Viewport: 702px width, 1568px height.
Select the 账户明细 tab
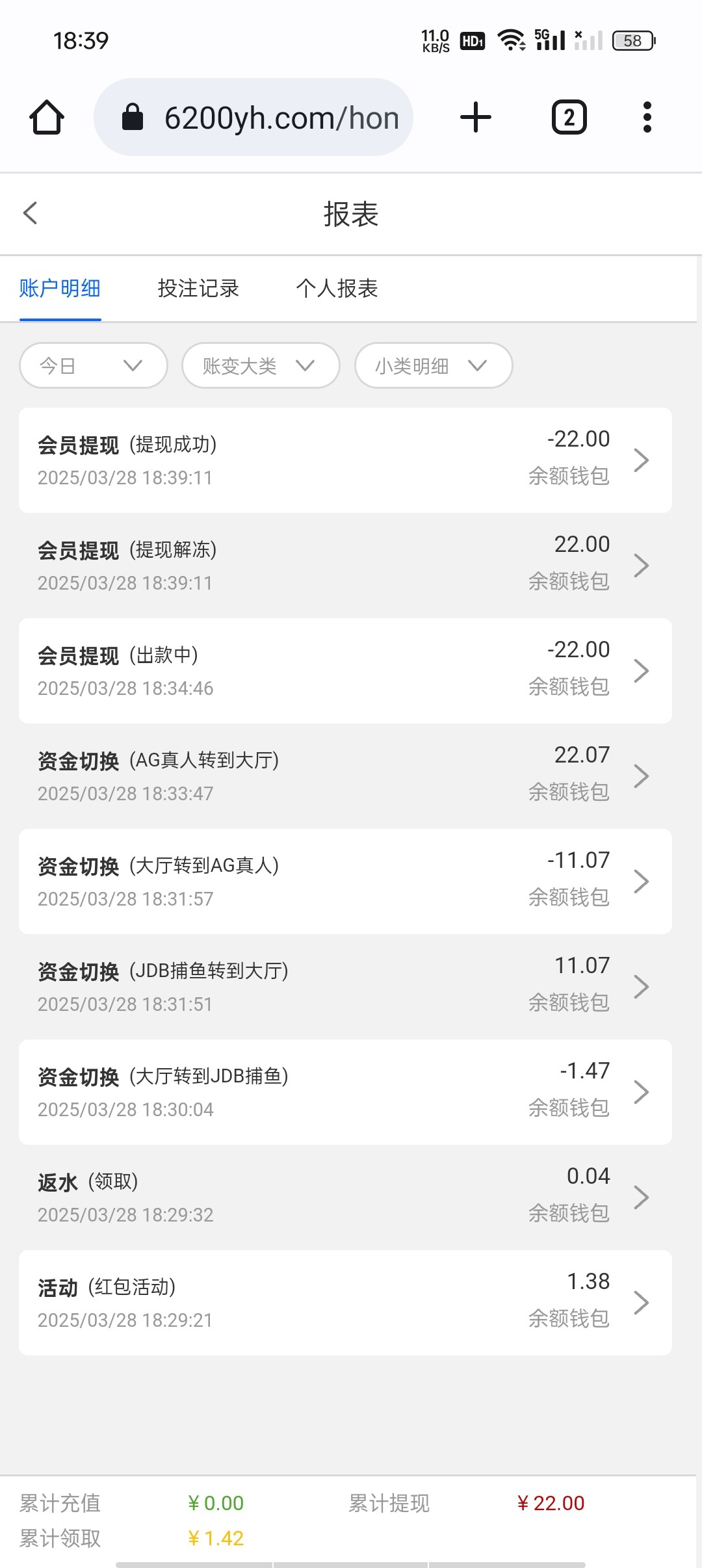tap(60, 288)
